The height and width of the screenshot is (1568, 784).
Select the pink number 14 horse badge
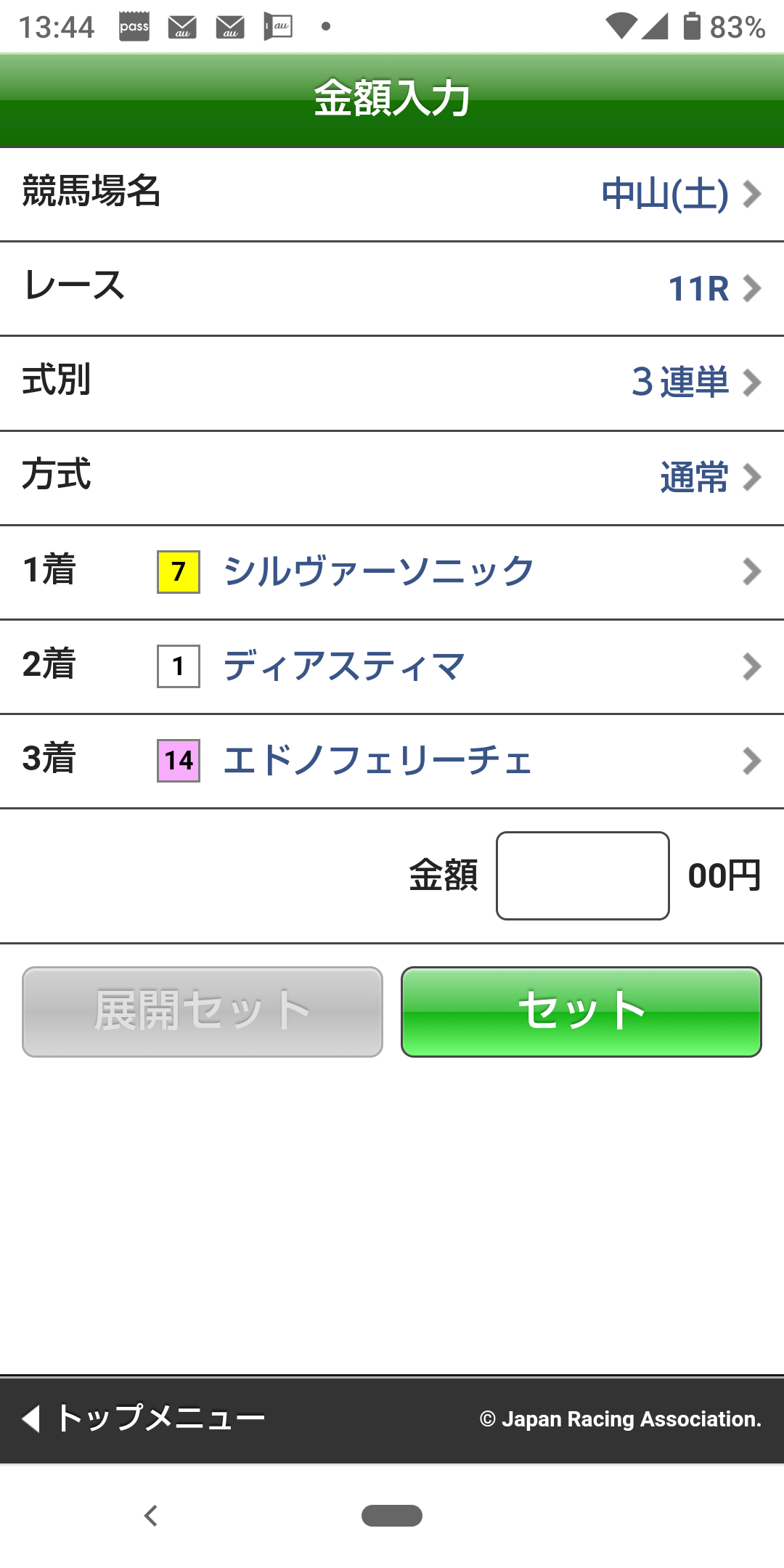177,761
